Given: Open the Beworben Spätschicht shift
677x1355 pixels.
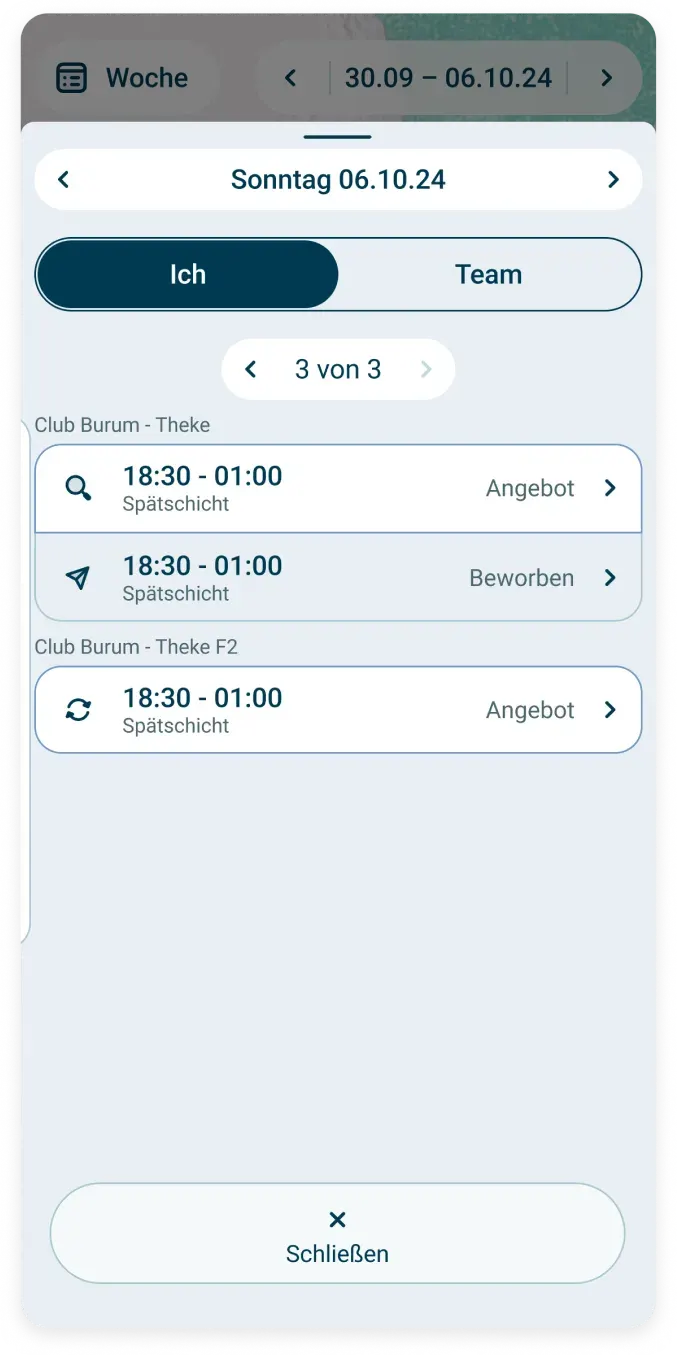Looking at the screenshot, I should [338, 578].
